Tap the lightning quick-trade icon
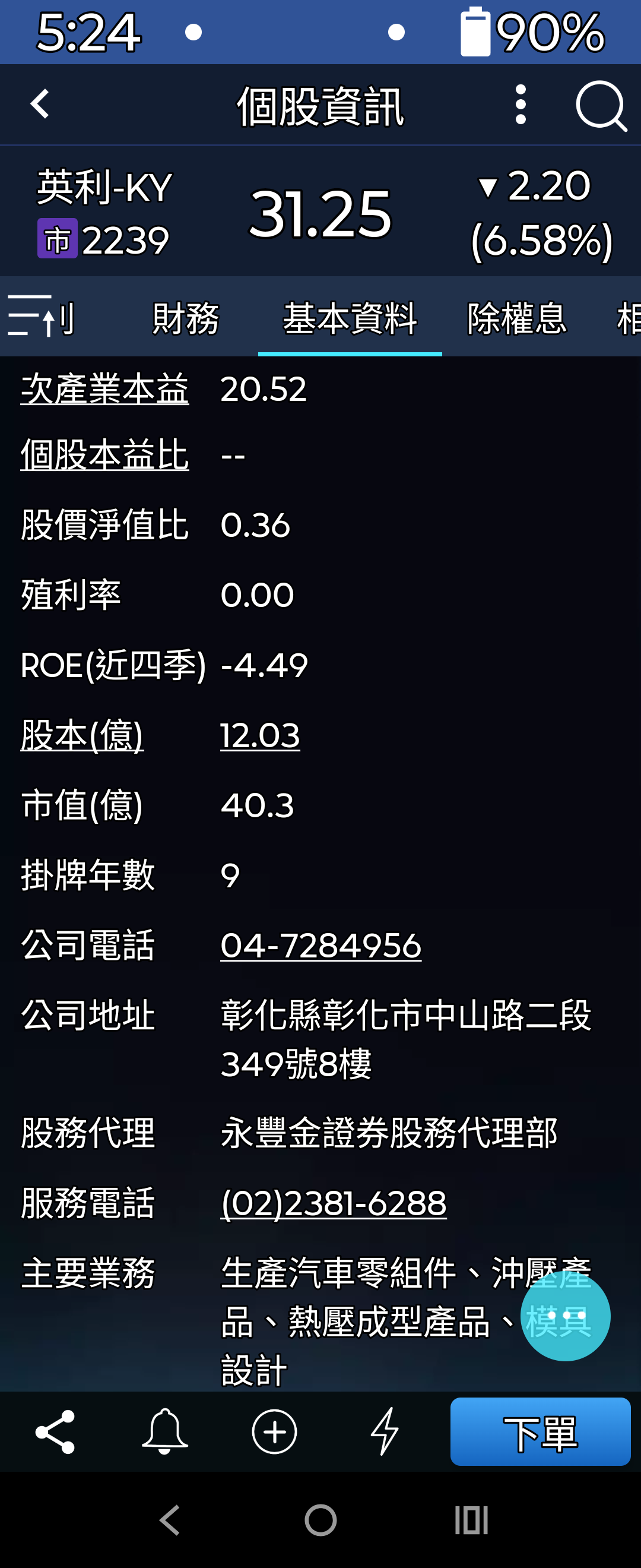 pyautogui.click(x=386, y=1431)
